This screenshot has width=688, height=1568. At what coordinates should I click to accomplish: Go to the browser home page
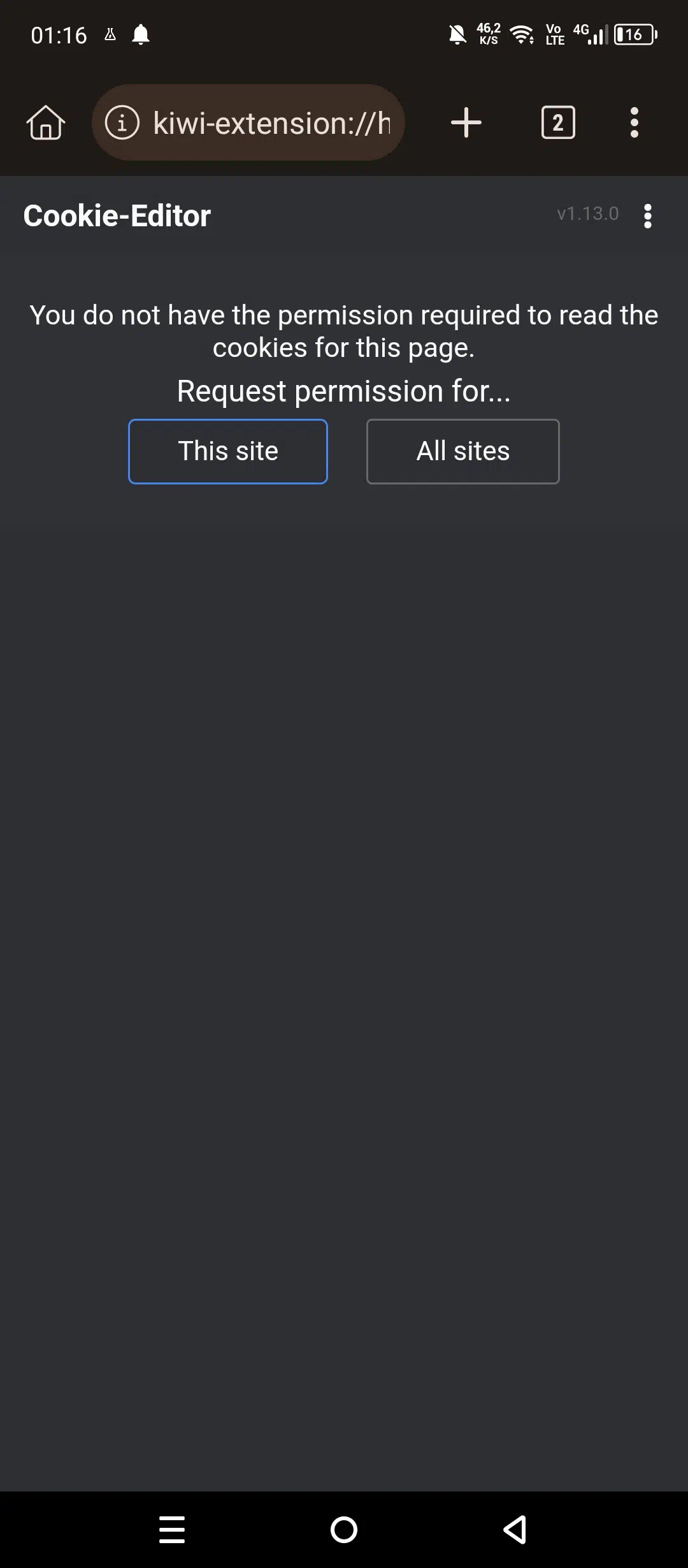tap(46, 122)
